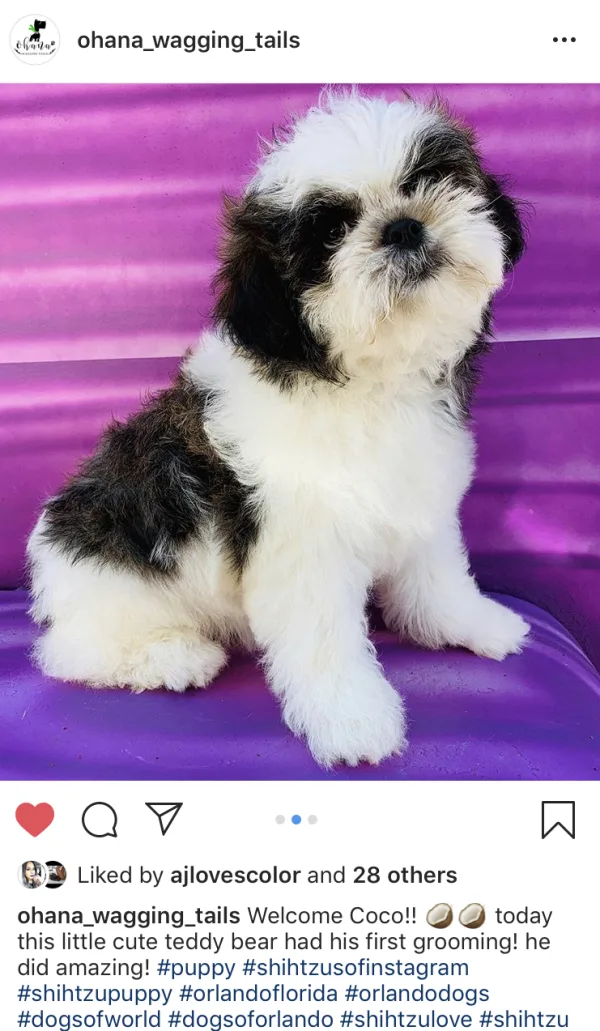Viewport: 600px width, 1031px height.
Task: Open the #dogsofworld hashtag
Action: 88,1019
